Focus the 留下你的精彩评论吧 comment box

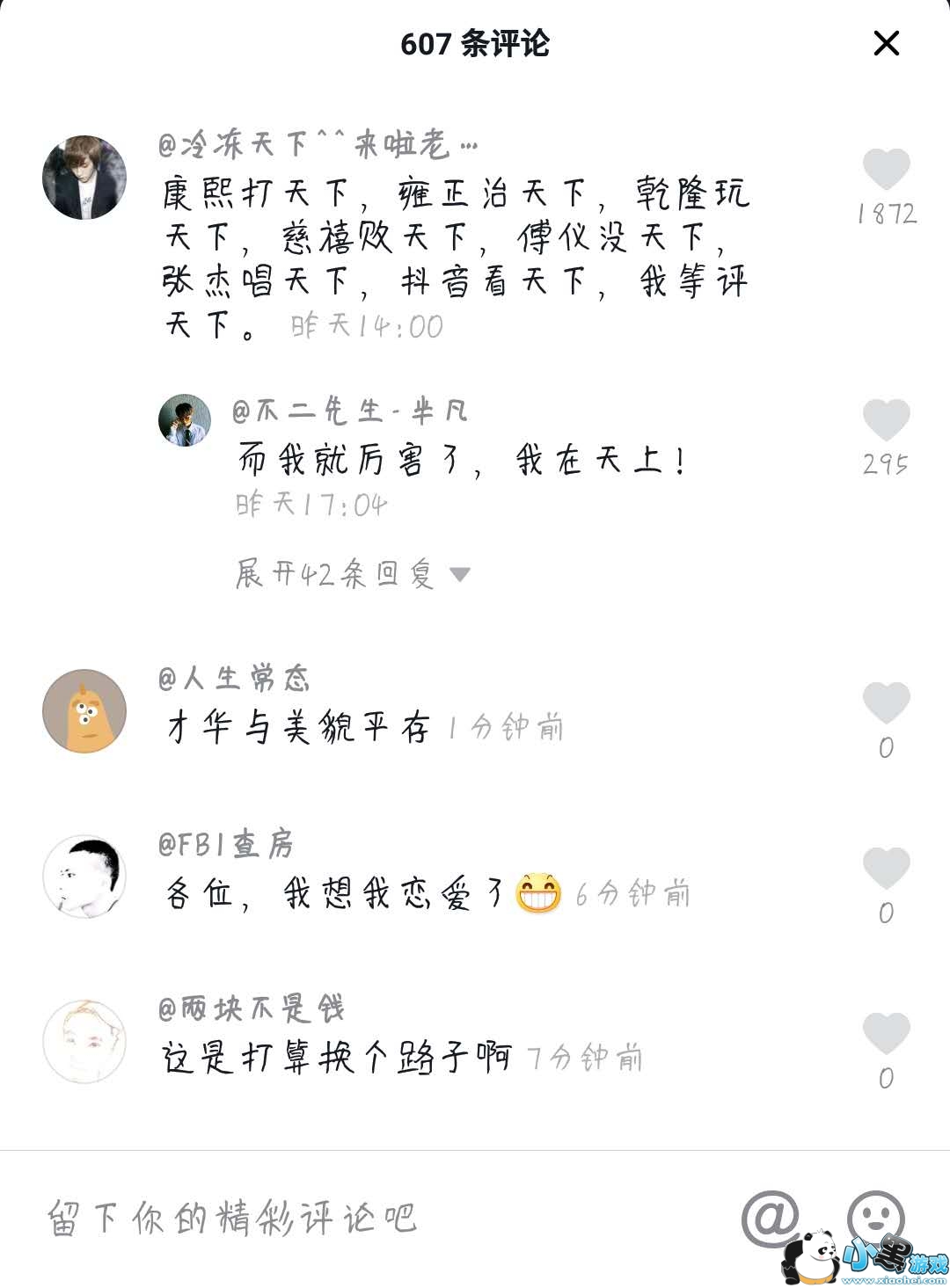[x=352, y=1218]
